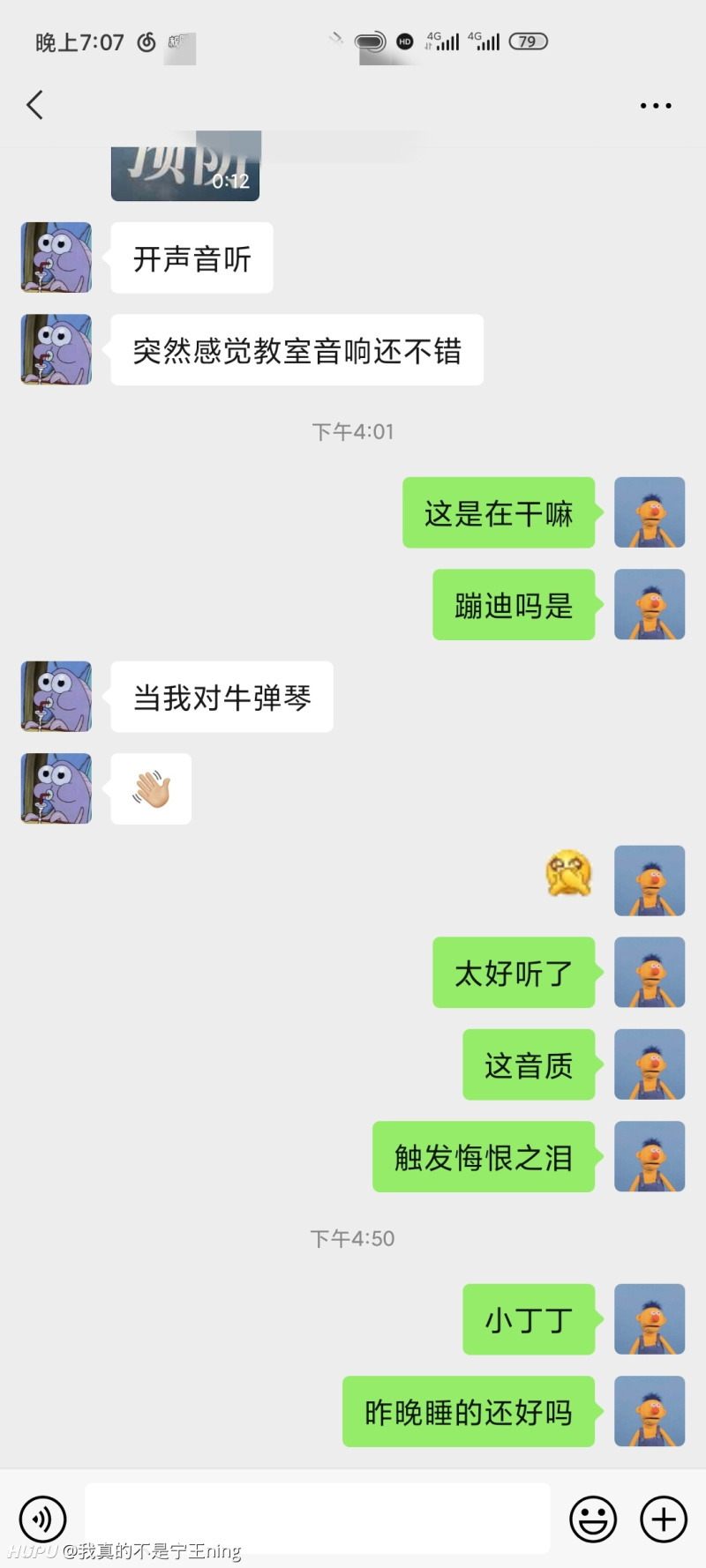Tap the 昨晚睡的还好吗 green bubble
Image resolution: width=706 pixels, height=1568 pixels.
[468, 1412]
